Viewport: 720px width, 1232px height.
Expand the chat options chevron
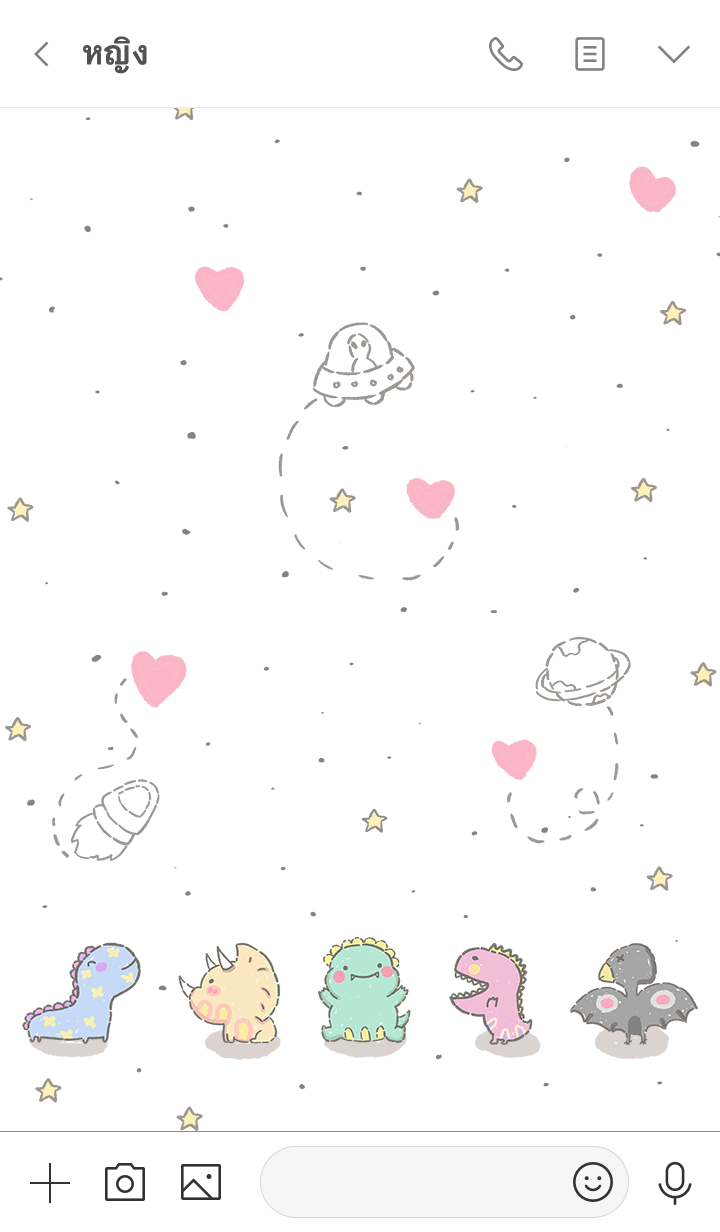point(673,54)
